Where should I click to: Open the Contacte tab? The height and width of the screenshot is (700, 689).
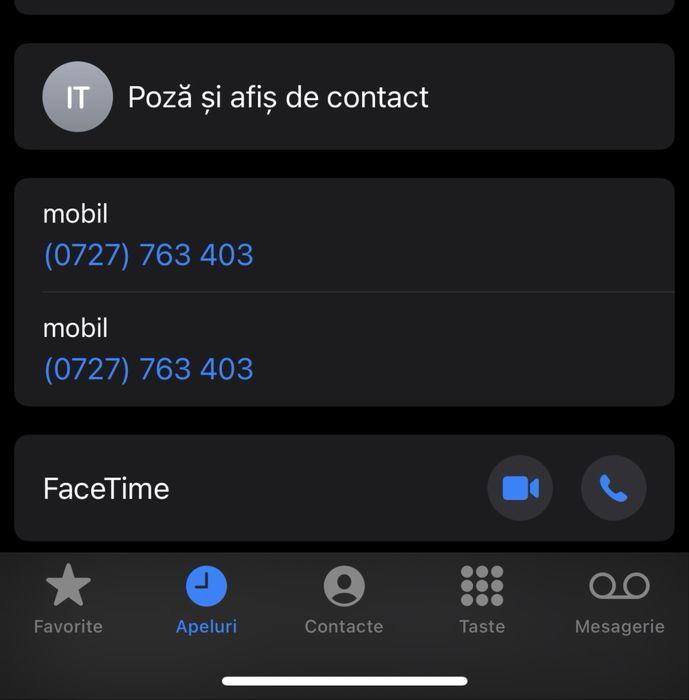(344, 600)
